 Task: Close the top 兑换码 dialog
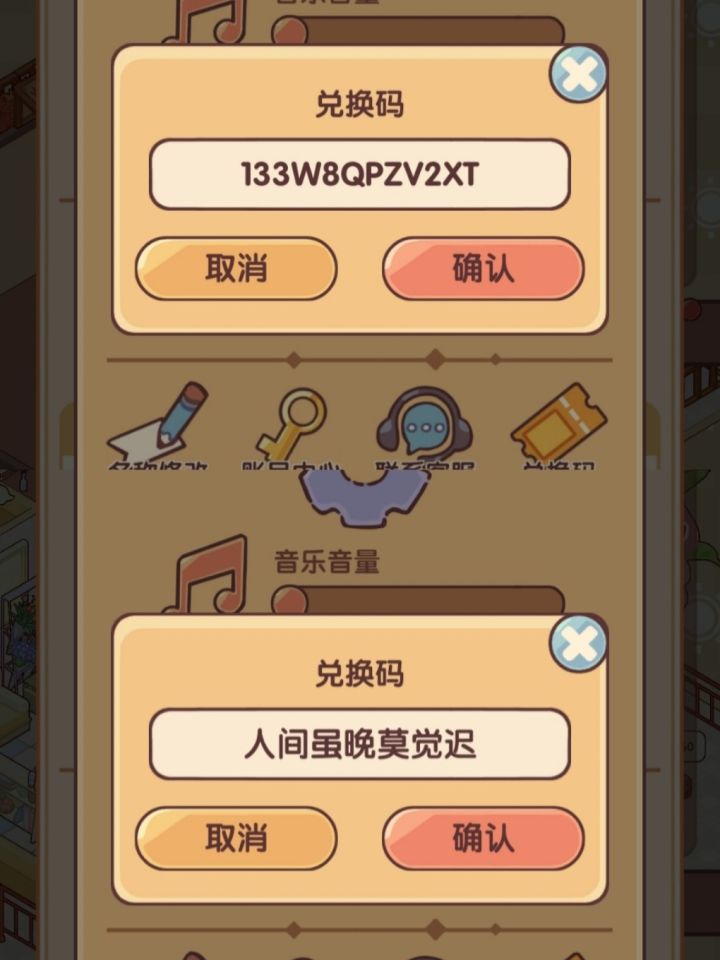point(578,72)
